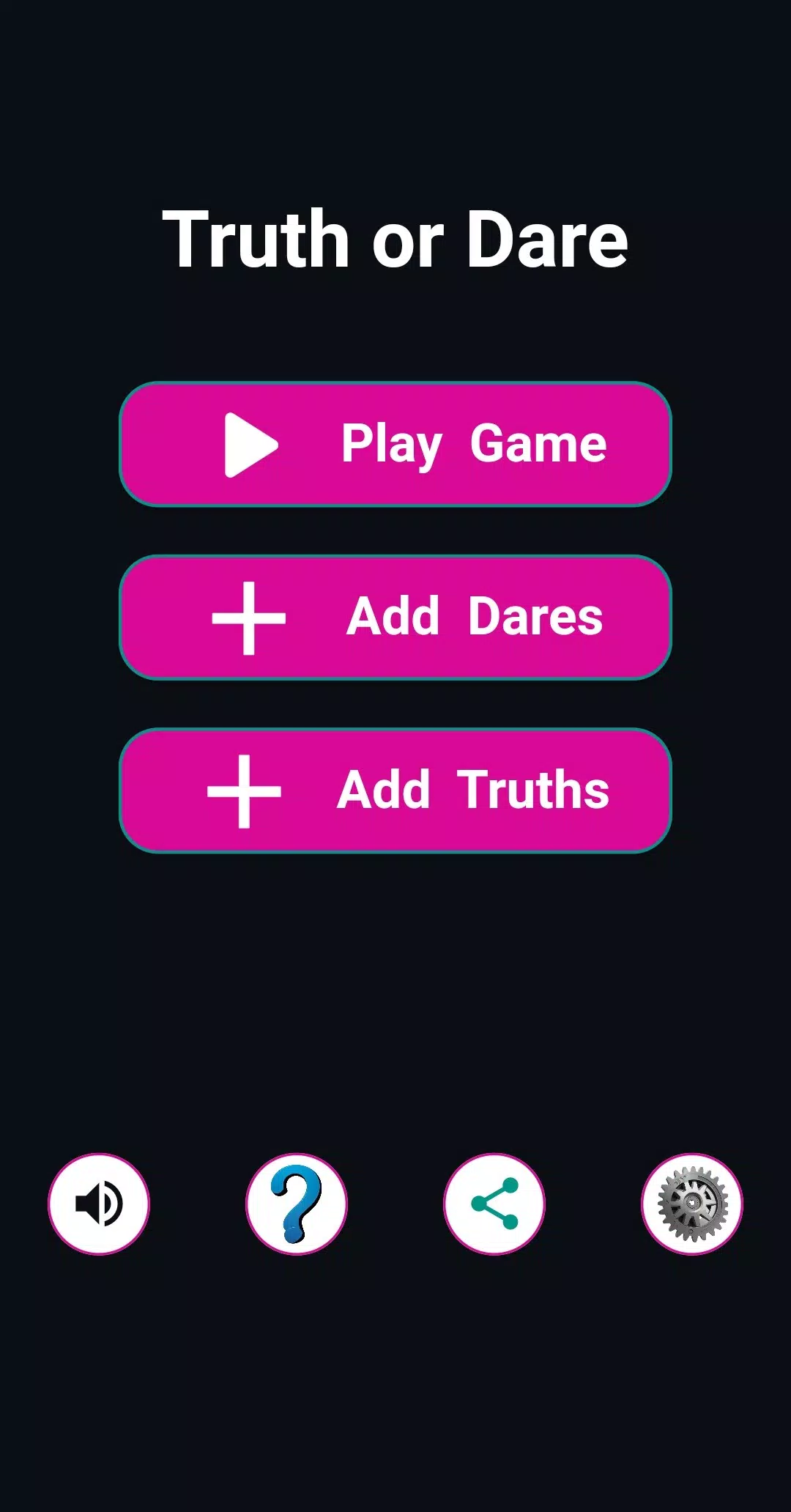The width and height of the screenshot is (791, 1512).
Task: Open help via the question mark icon
Action: coord(297,1204)
